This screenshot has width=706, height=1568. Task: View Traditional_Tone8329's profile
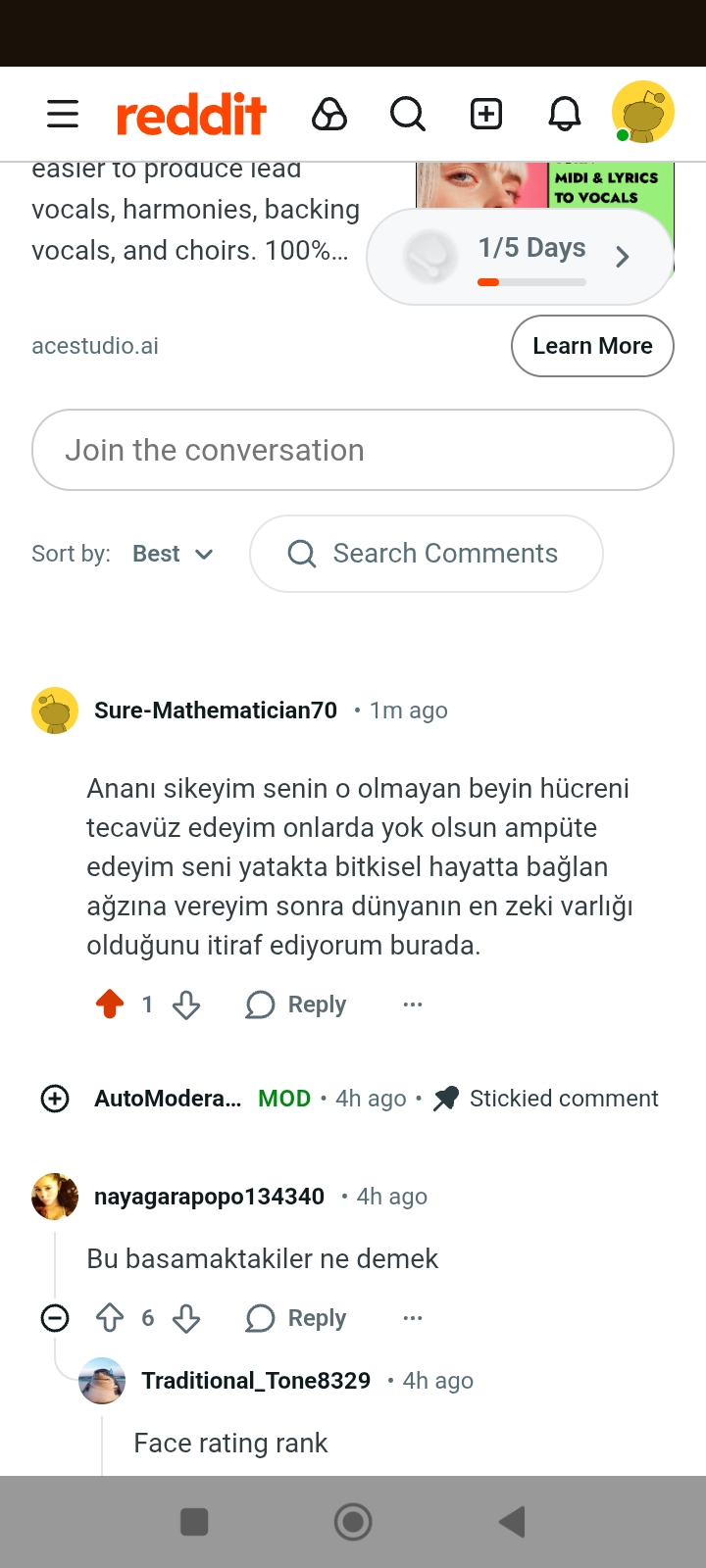coord(255,1381)
